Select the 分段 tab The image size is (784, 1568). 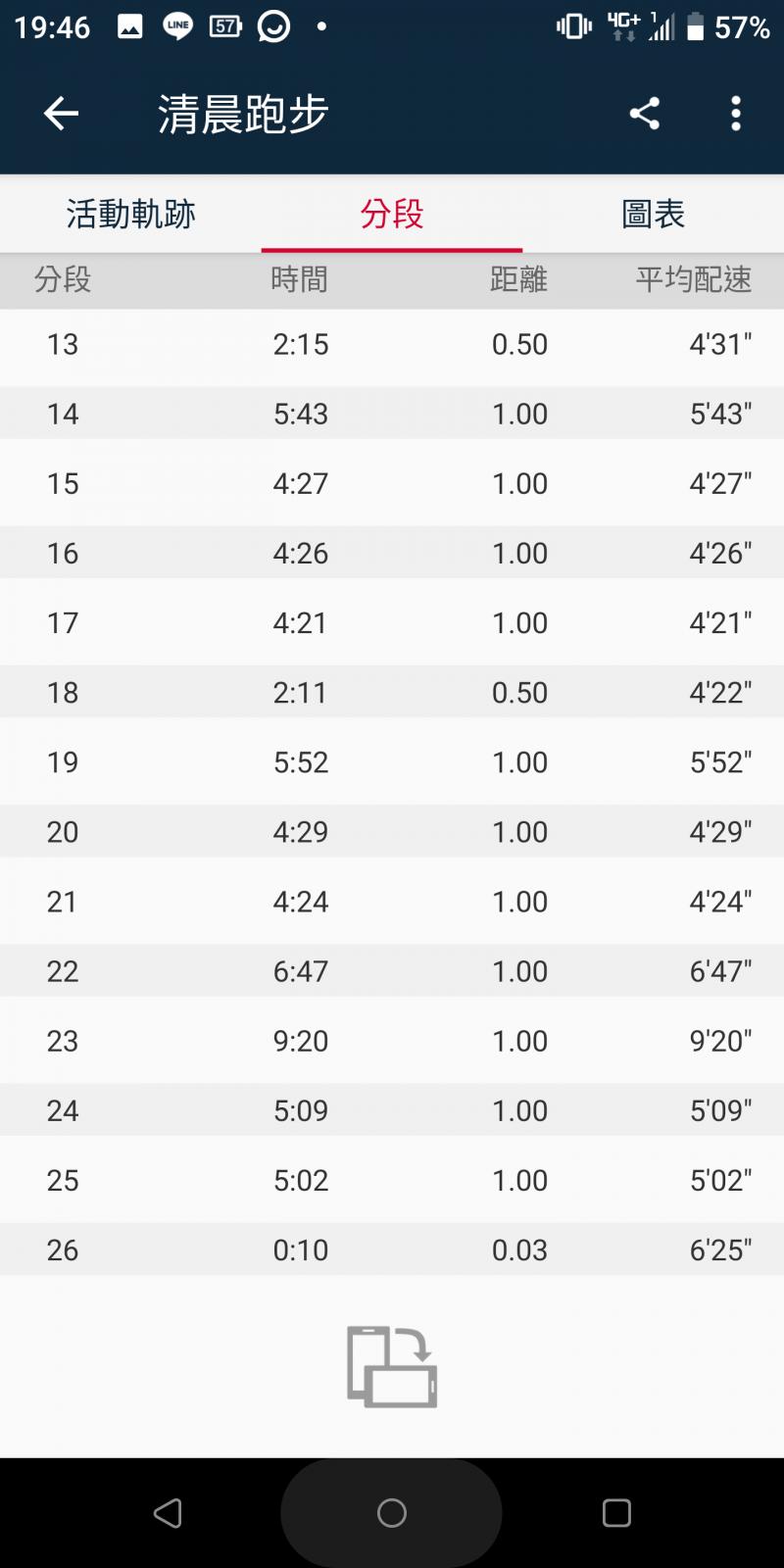pos(391,214)
